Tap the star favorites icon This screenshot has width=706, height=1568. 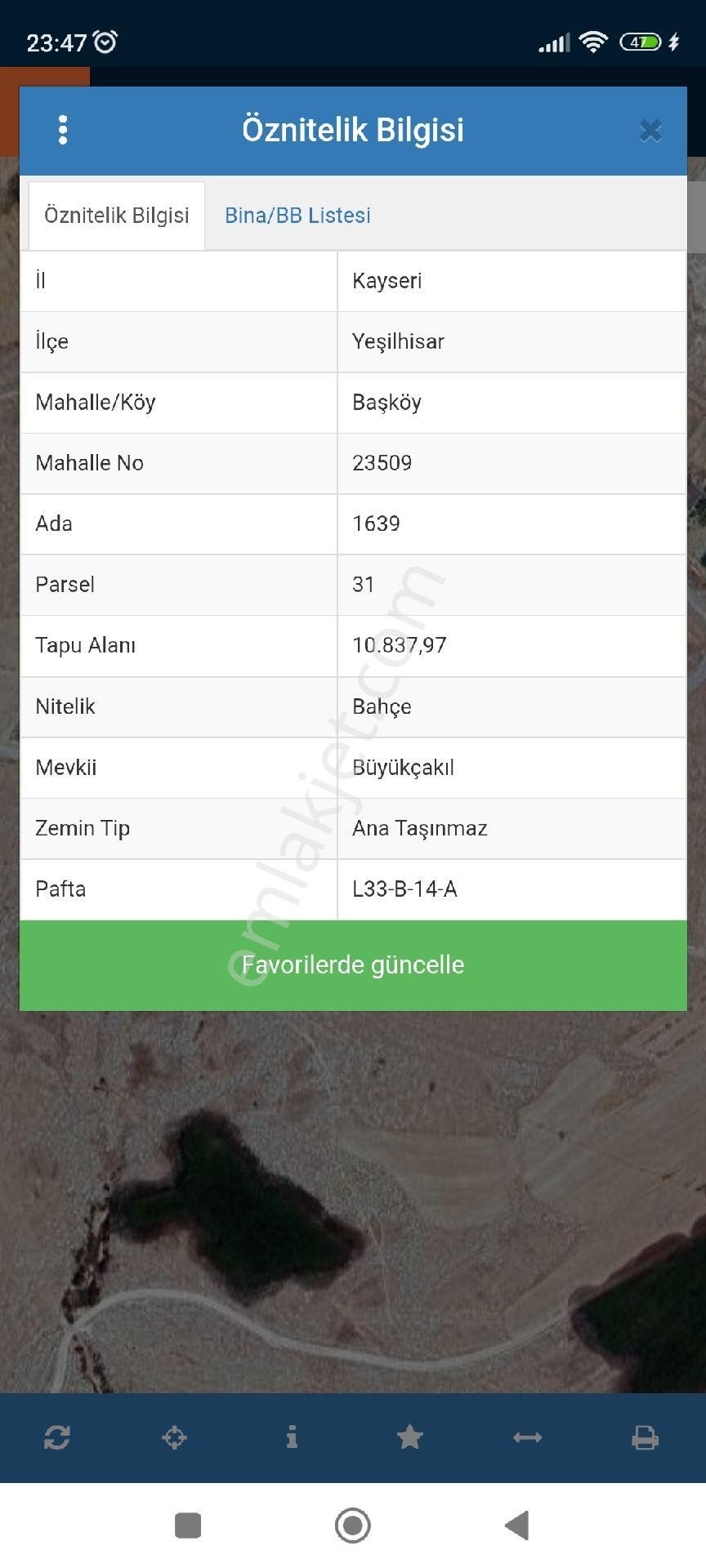410,1437
